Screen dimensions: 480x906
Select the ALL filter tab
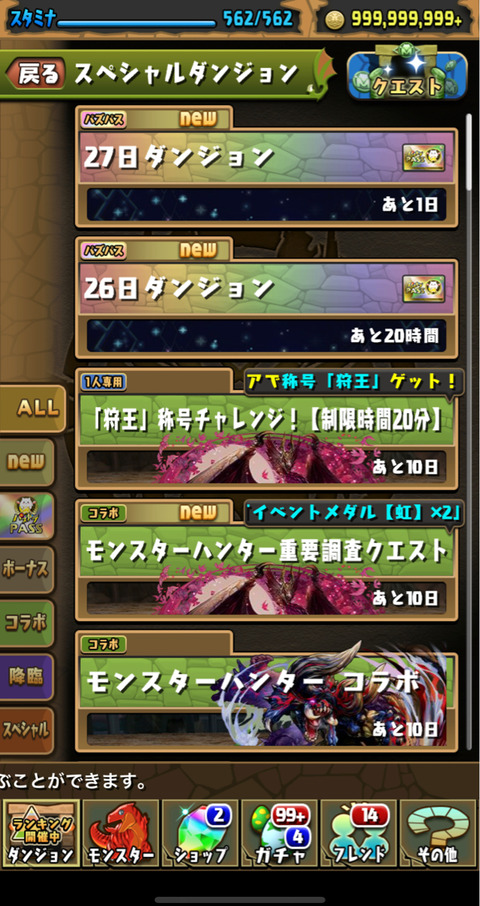pos(32,409)
